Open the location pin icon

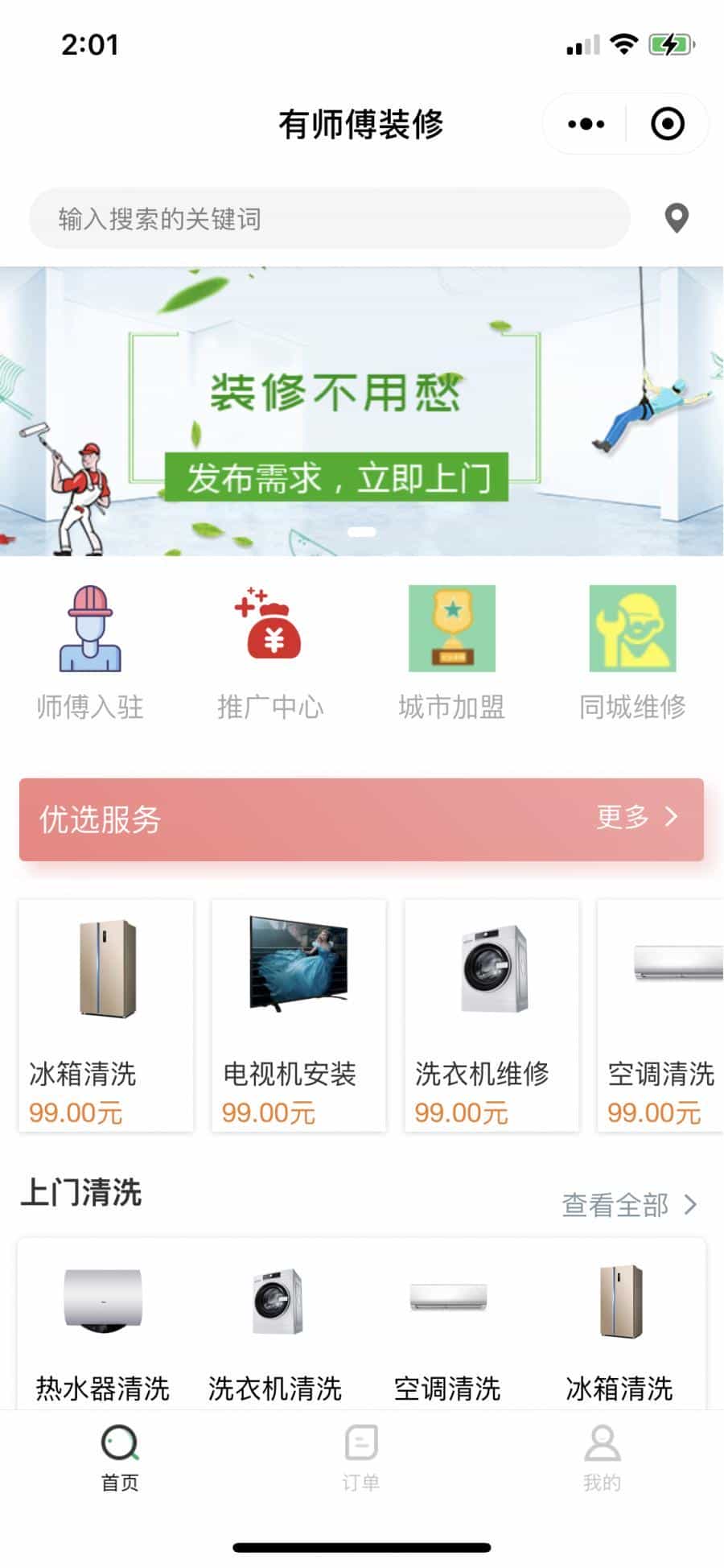[677, 218]
